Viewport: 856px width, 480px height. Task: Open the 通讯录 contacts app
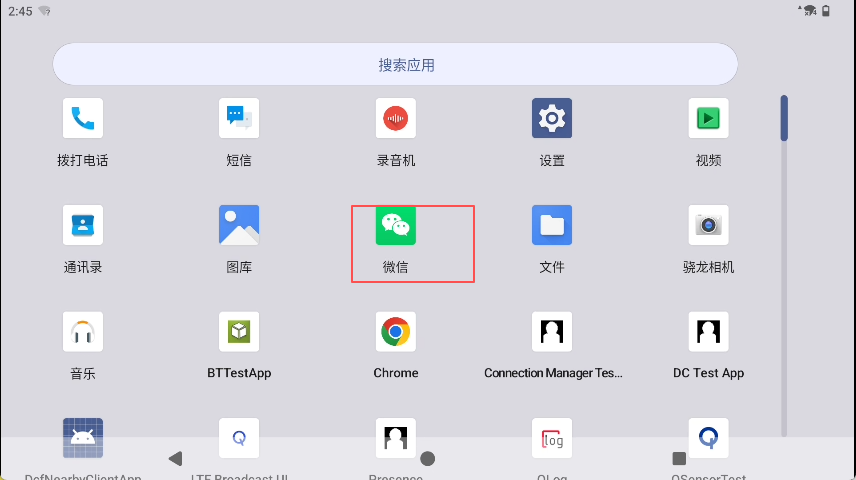coord(83,226)
